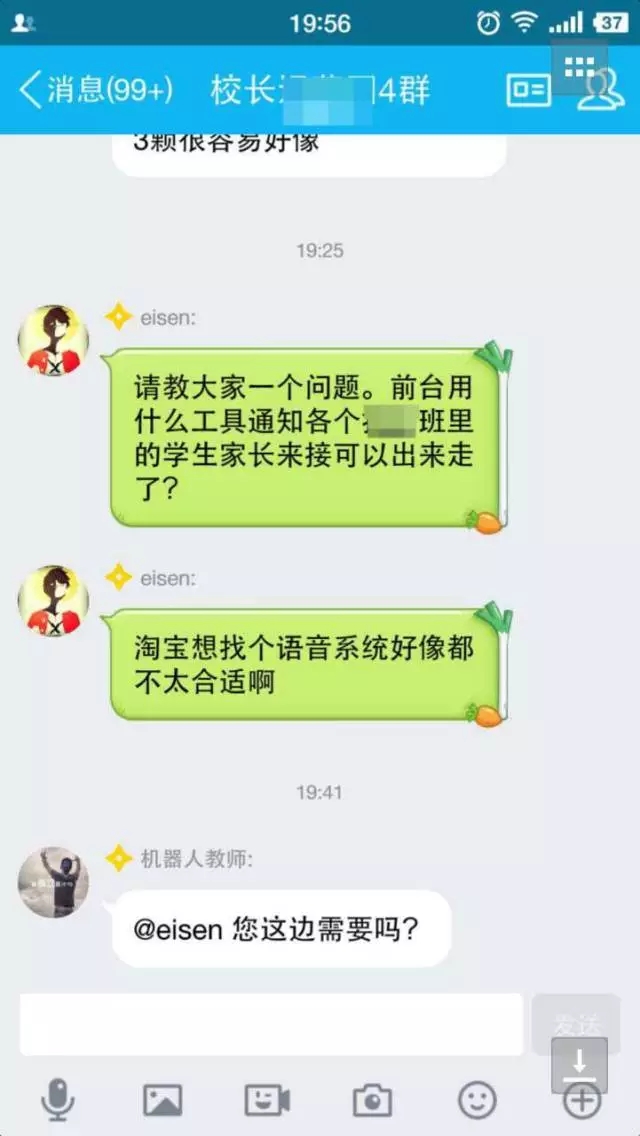Open the picture gallery icon

point(162,1100)
